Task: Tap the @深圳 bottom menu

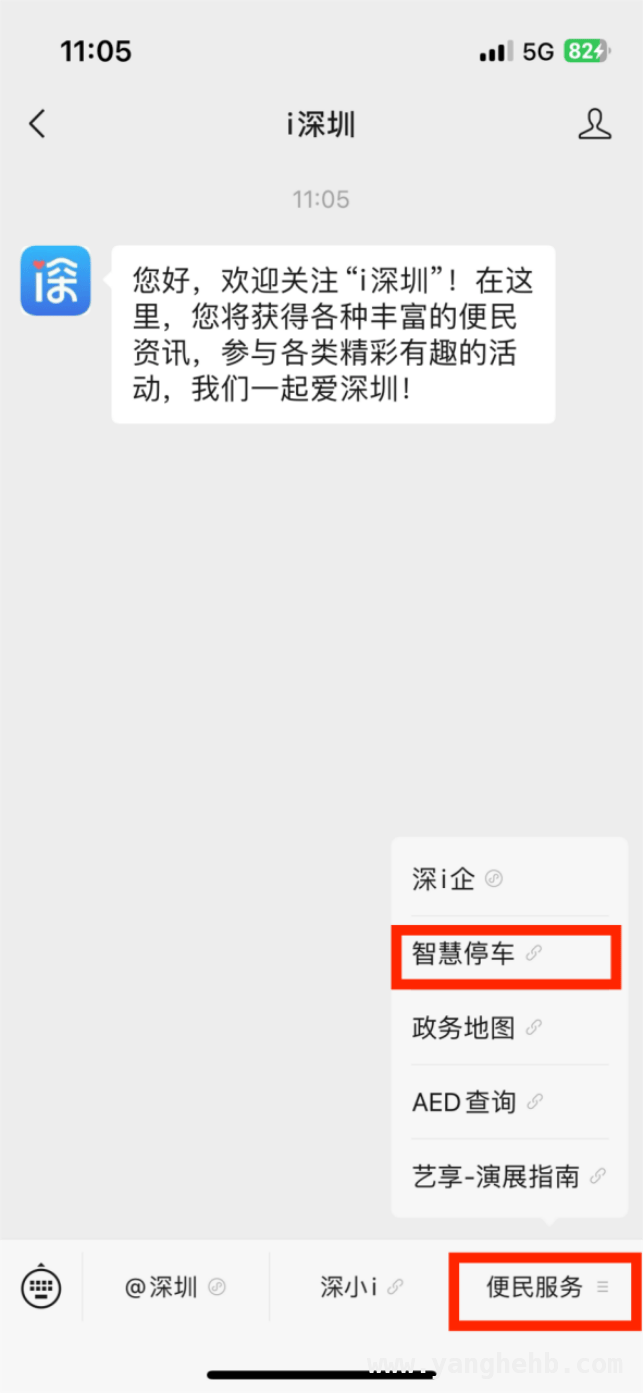Action: click(x=175, y=1287)
